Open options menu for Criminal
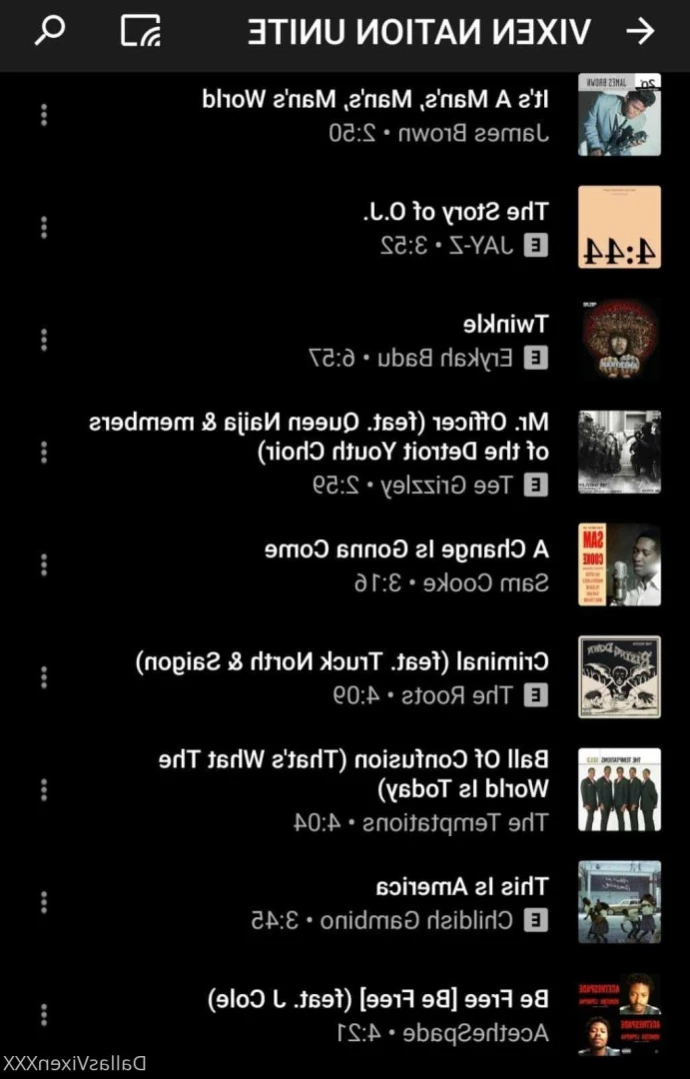Image resolution: width=690 pixels, height=1079 pixels. tap(43, 677)
